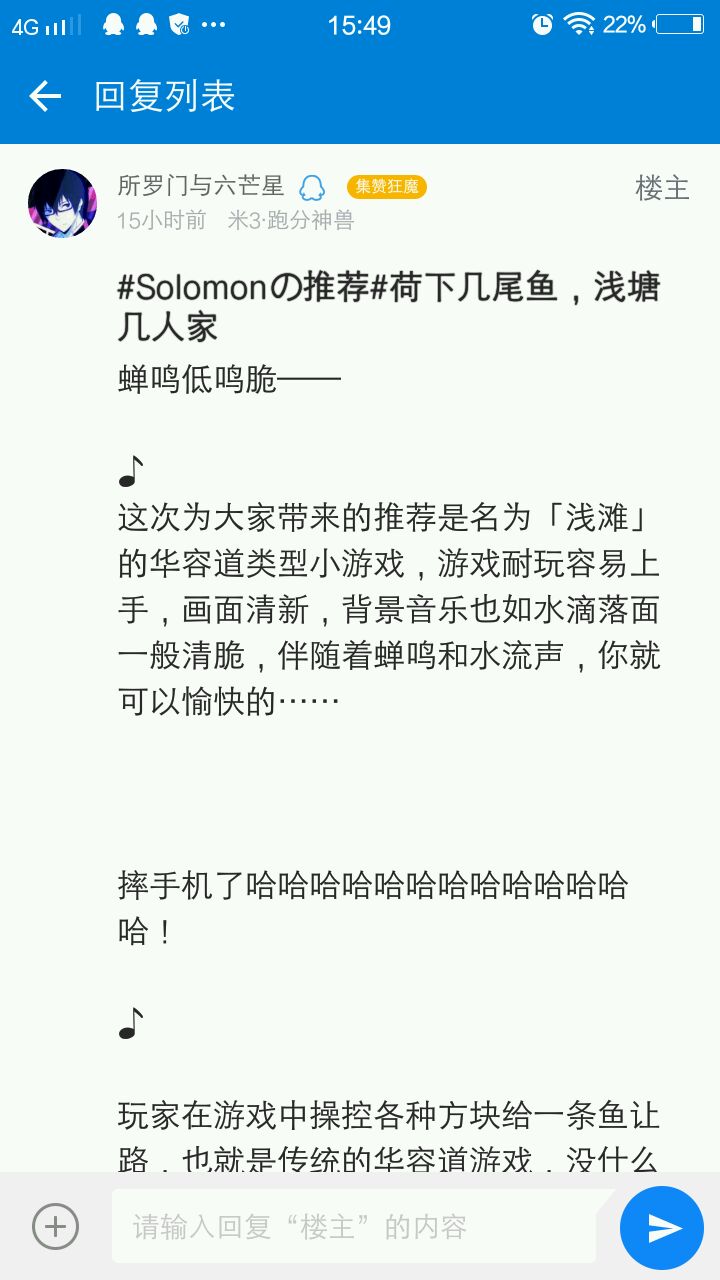The image size is (720, 1280).
Task: Tap the plus icon for attachments
Action: (55, 1226)
